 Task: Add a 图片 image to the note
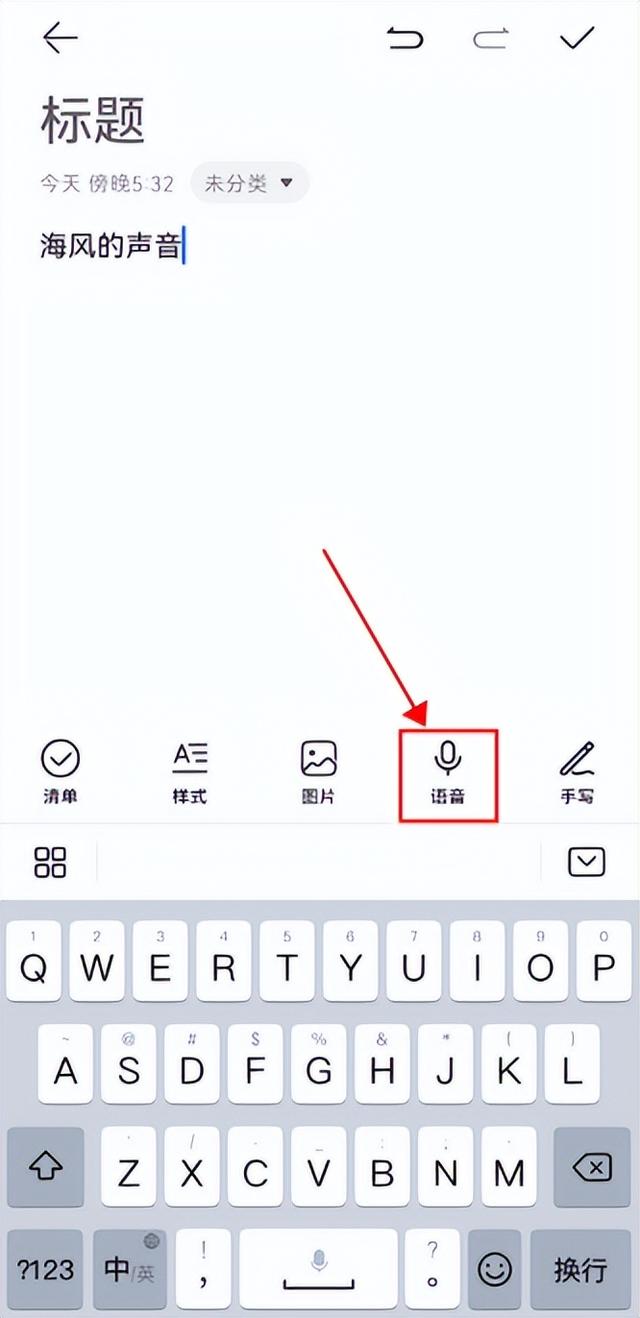tap(319, 773)
